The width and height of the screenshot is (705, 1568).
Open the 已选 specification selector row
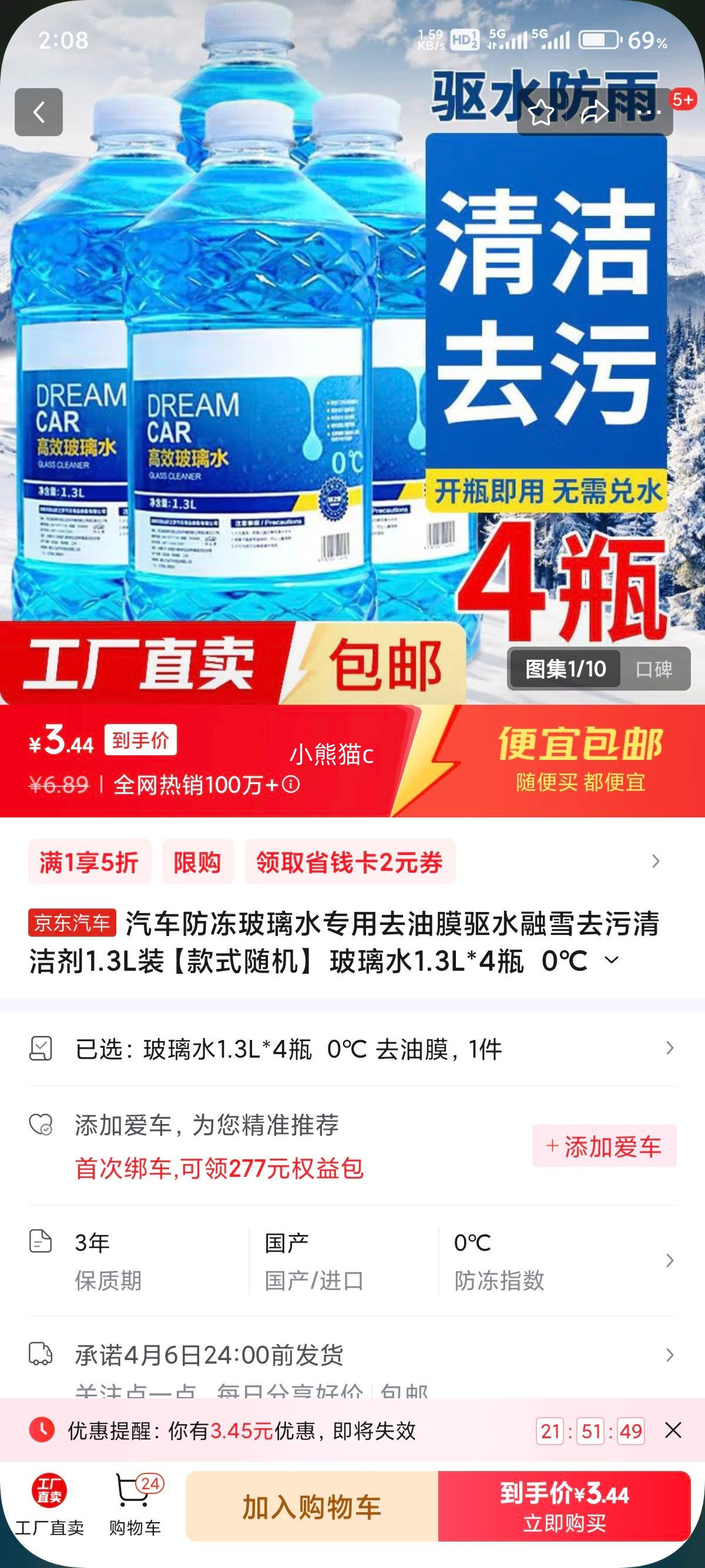[x=352, y=1049]
